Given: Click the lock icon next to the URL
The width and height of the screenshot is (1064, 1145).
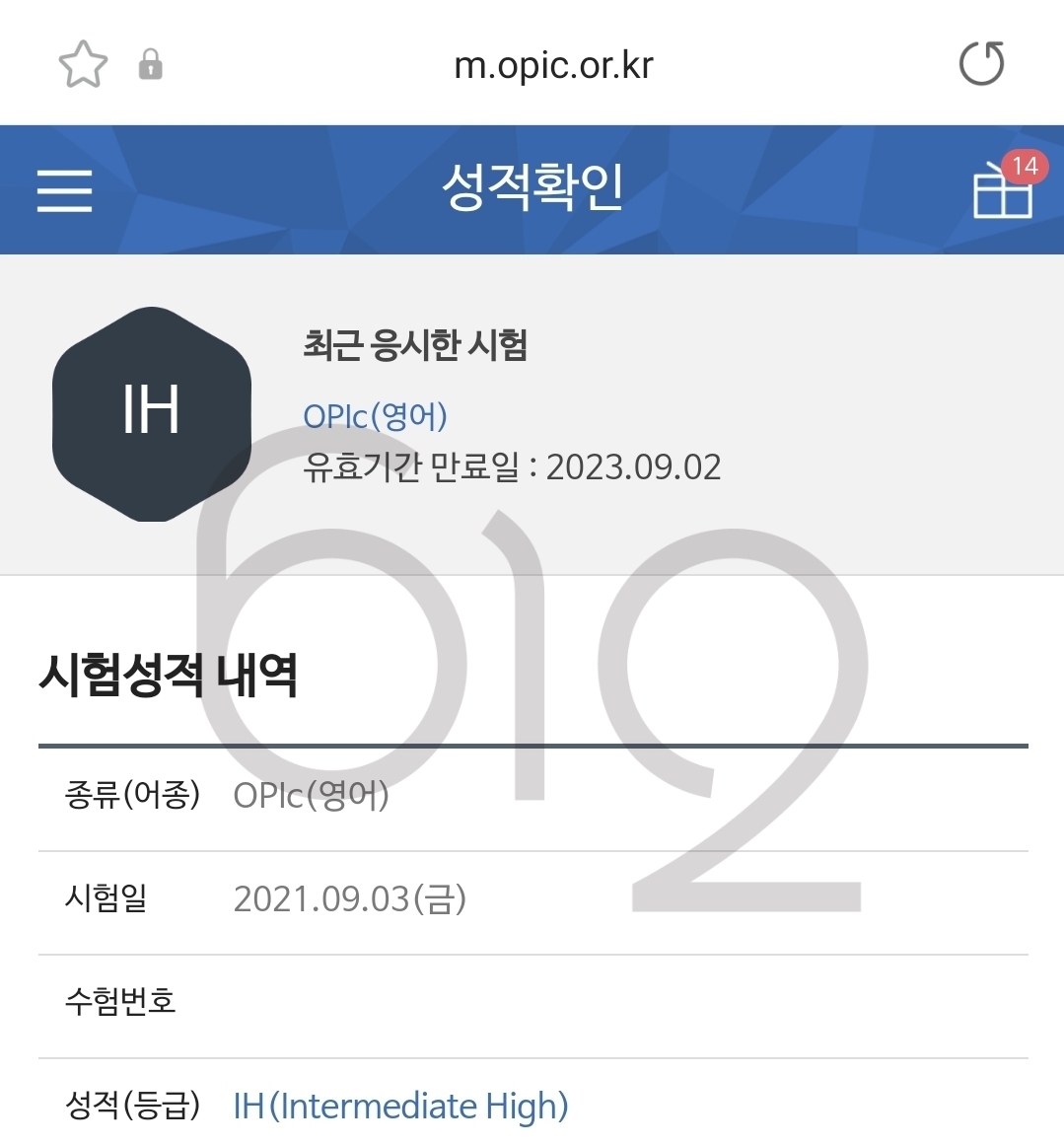Looking at the screenshot, I should pos(150,65).
